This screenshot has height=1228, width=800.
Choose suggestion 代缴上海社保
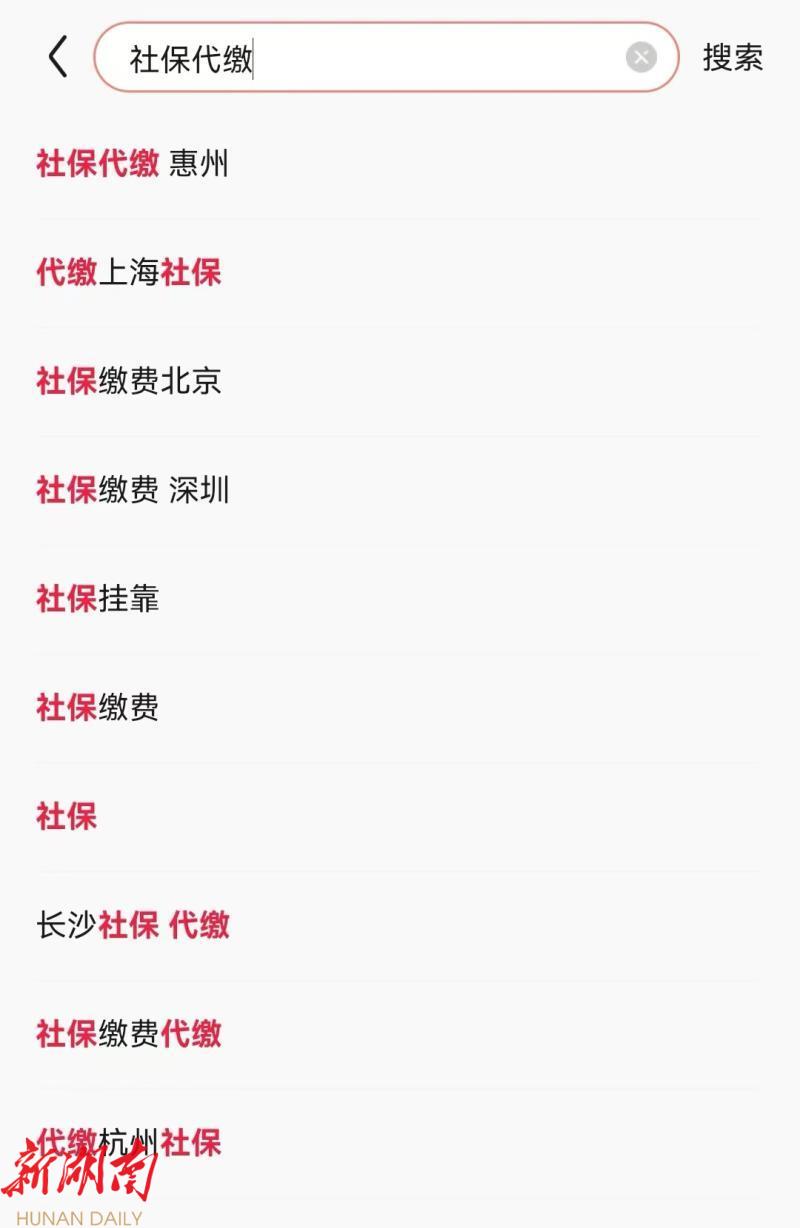click(129, 273)
